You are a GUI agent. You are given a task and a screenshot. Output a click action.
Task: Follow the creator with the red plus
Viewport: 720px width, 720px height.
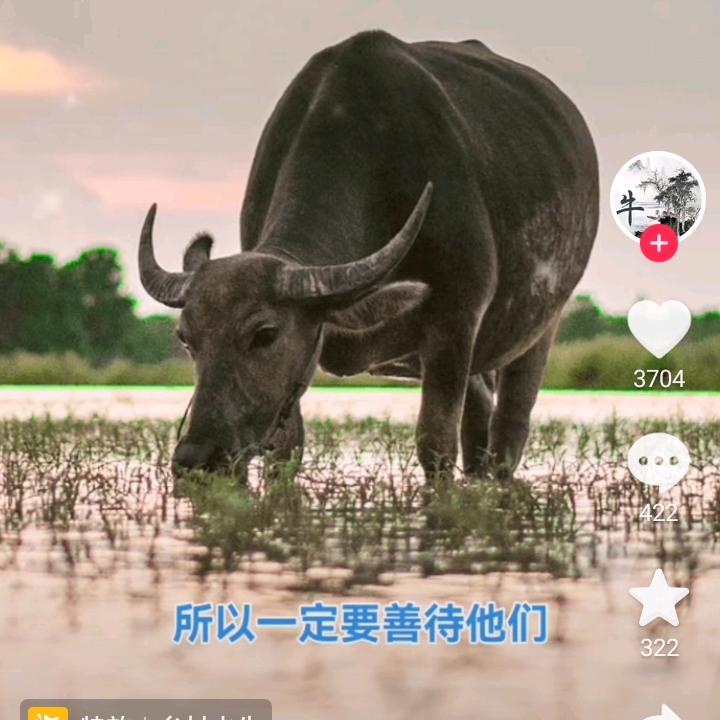(659, 243)
